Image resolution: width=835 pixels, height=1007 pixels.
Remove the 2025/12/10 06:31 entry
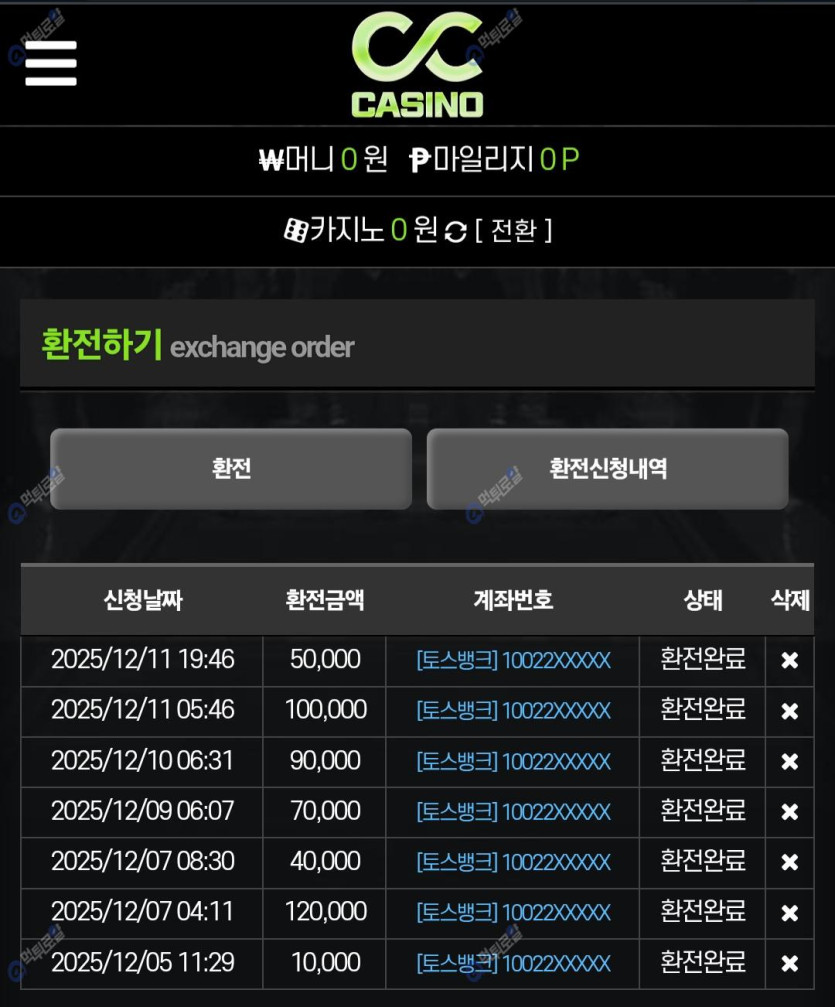(789, 762)
